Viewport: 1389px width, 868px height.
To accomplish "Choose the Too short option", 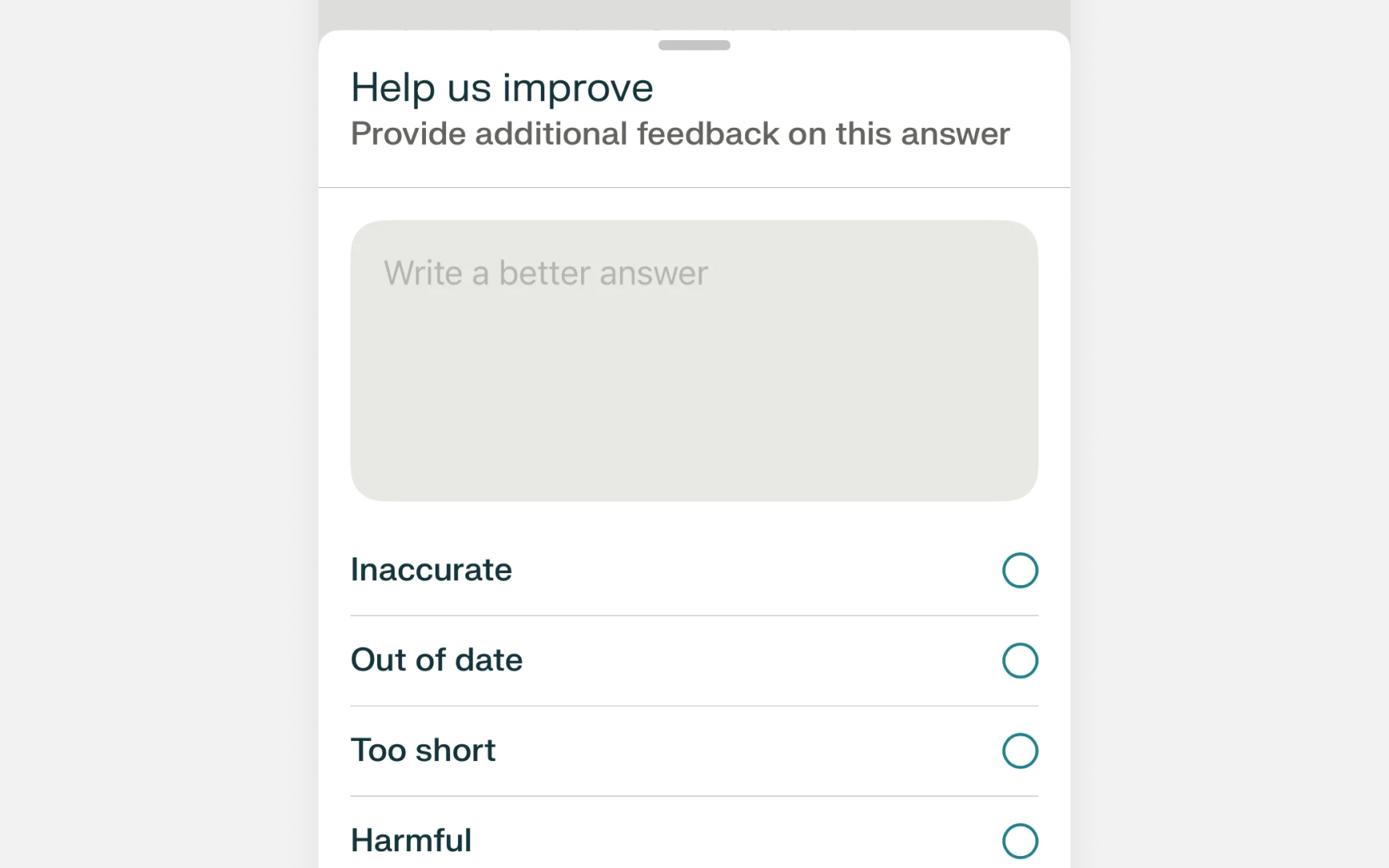I will [1019, 750].
